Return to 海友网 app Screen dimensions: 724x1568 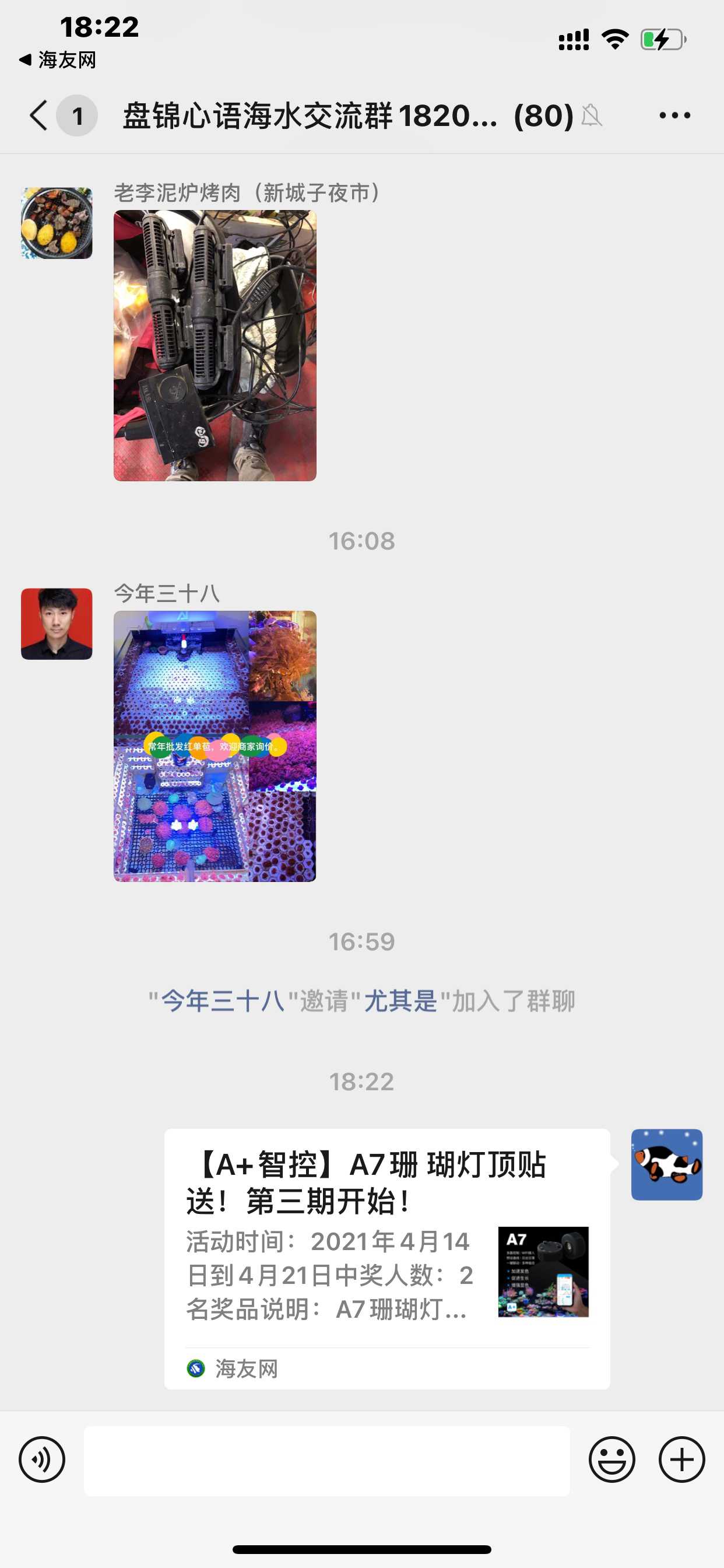pos(58,60)
